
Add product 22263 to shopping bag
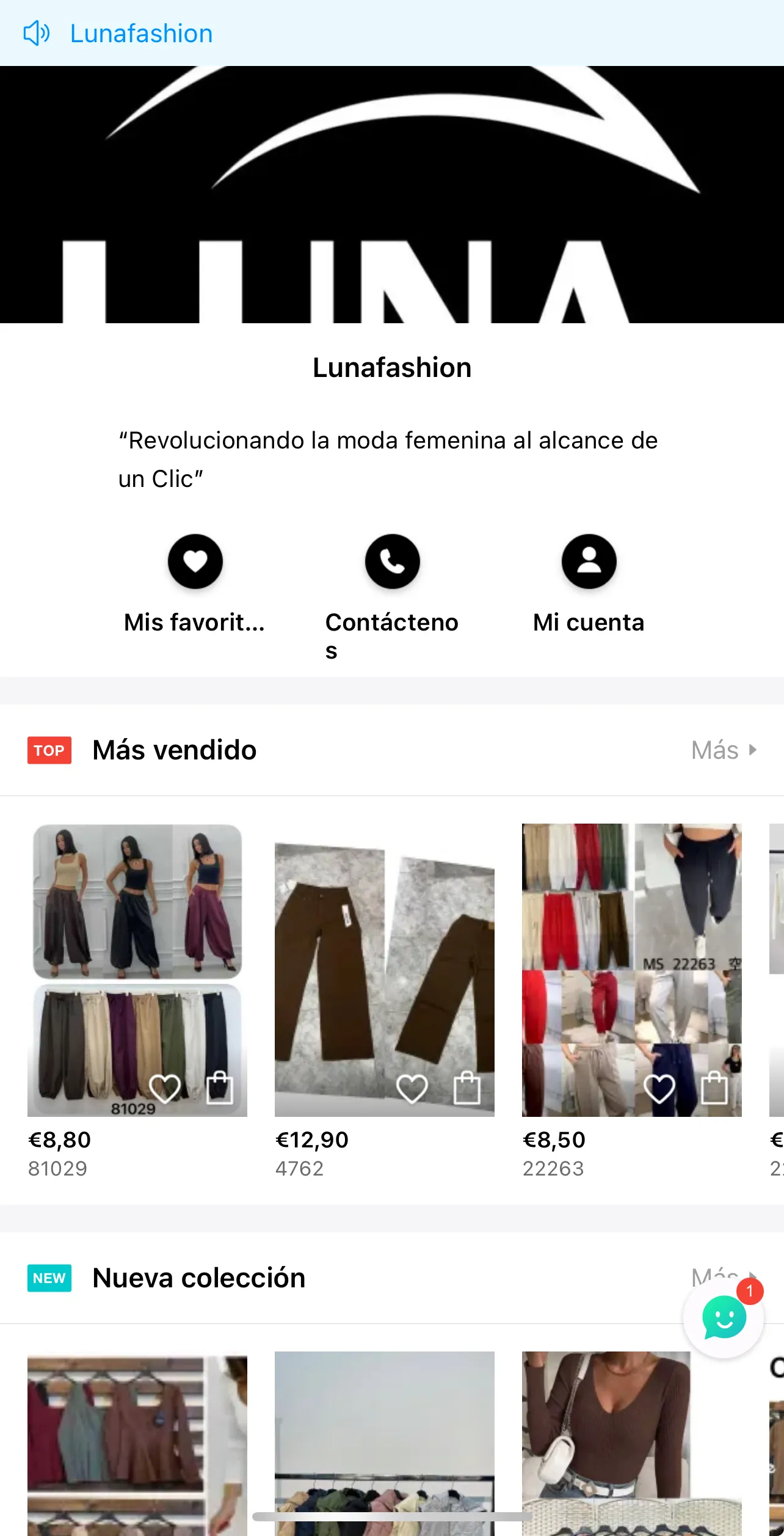714,1089
